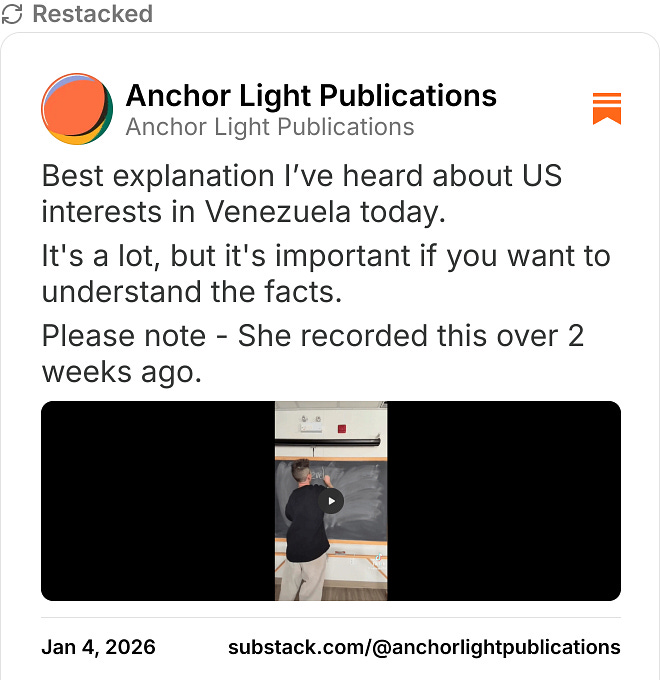Open the substack.com/@anchorlightpublications link
Viewport: 660px width, 680px height.
[424, 647]
